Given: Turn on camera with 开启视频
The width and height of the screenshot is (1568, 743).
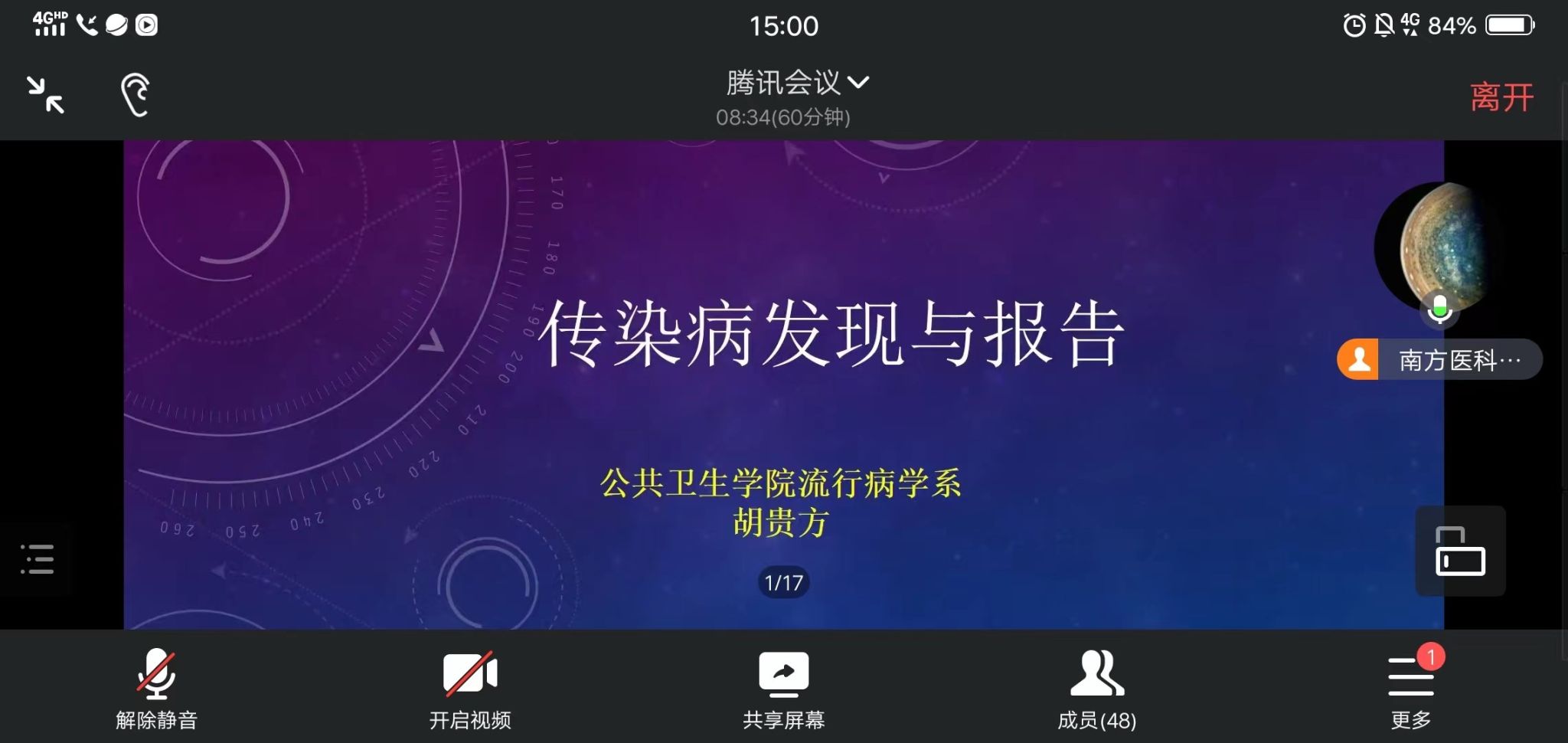Looking at the screenshot, I should click(x=469, y=688).
